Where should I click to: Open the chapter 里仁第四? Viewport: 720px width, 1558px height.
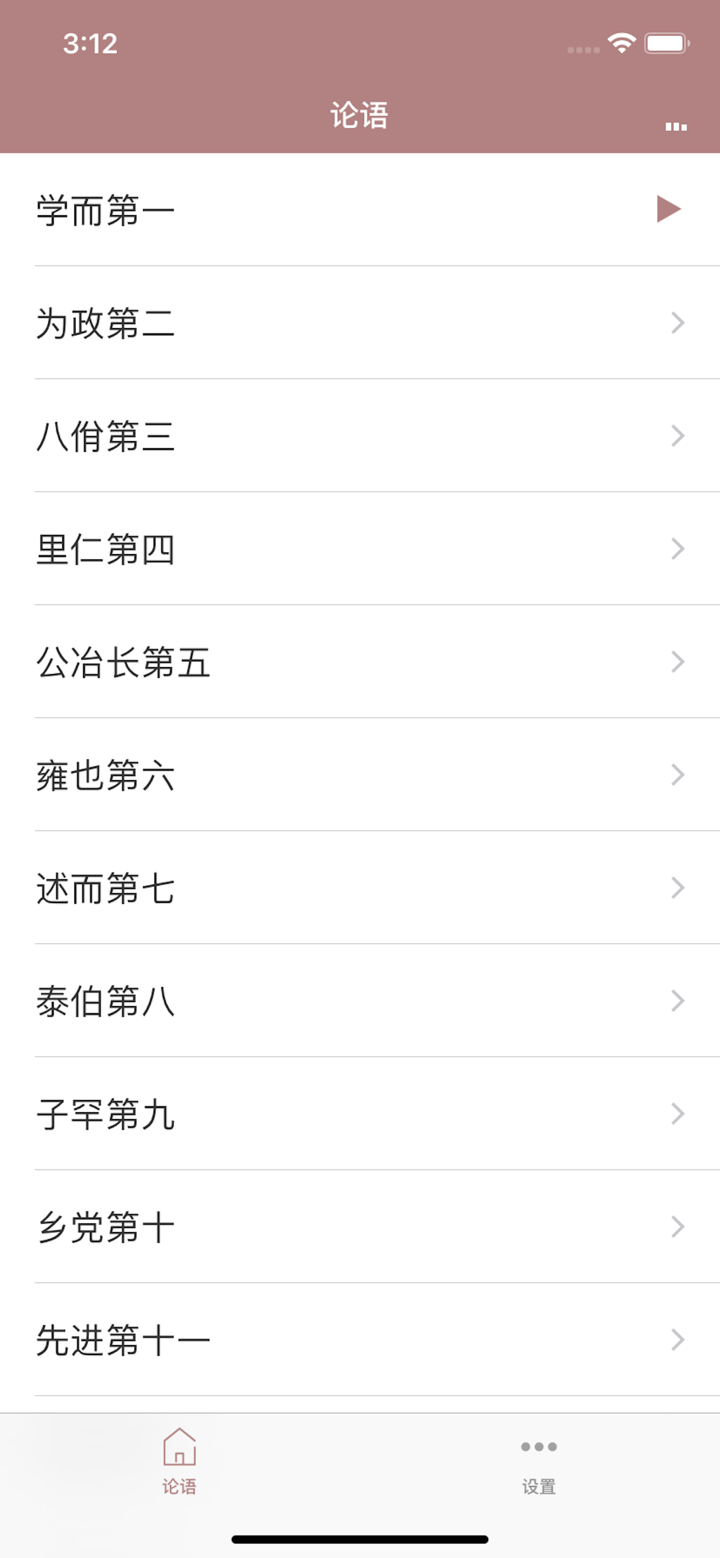click(x=360, y=549)
